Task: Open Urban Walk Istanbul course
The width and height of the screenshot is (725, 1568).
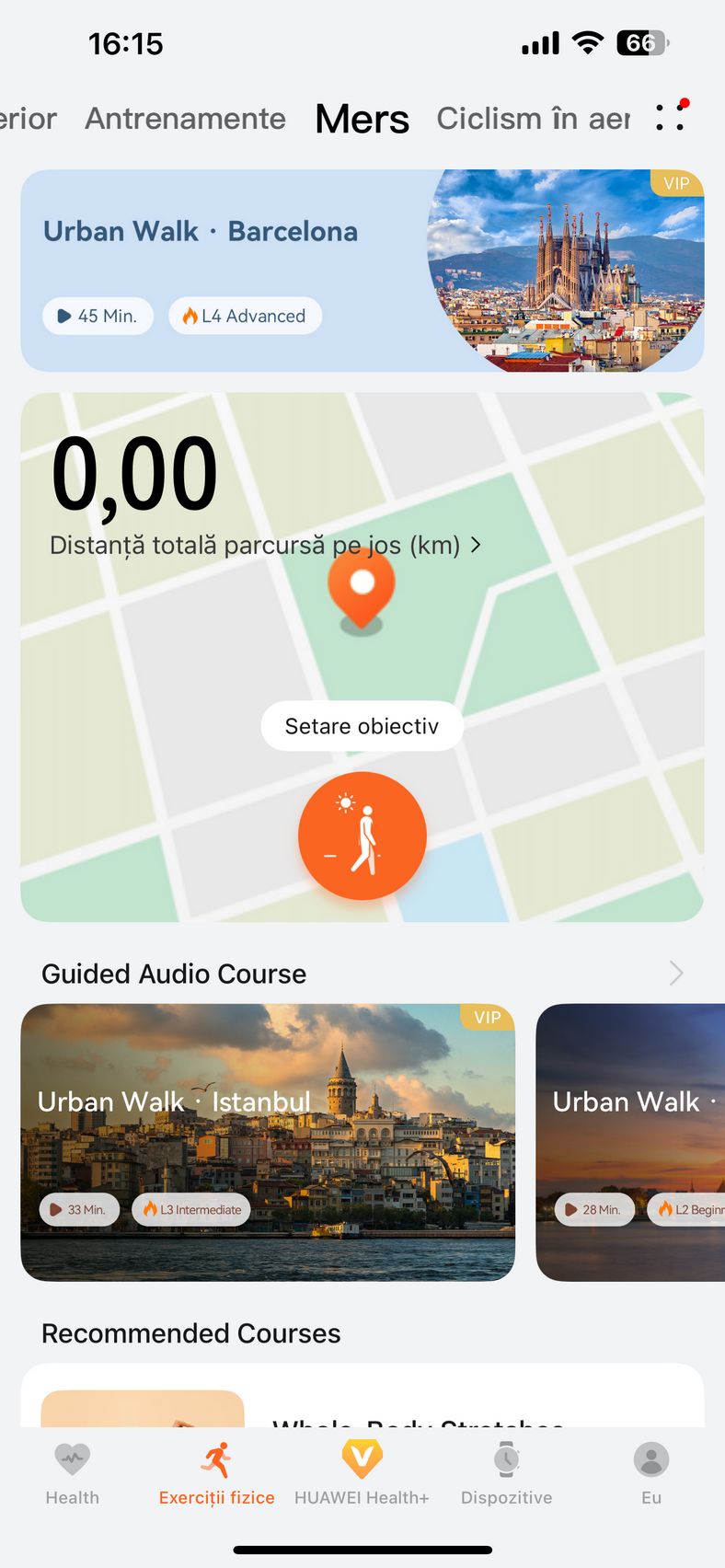Action: click(268, 1142)
